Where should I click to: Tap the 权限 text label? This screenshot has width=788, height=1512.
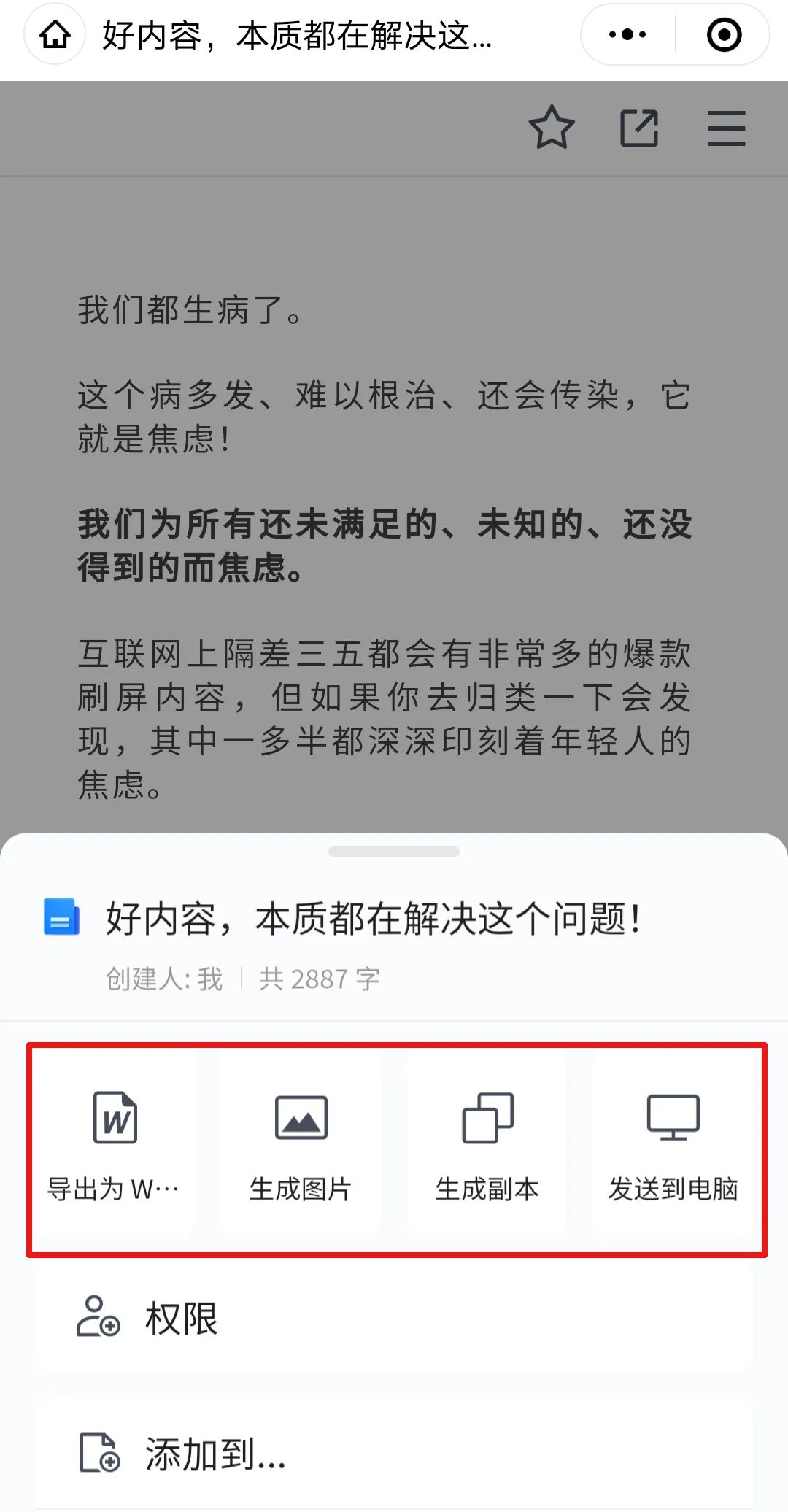[181, 1318]
